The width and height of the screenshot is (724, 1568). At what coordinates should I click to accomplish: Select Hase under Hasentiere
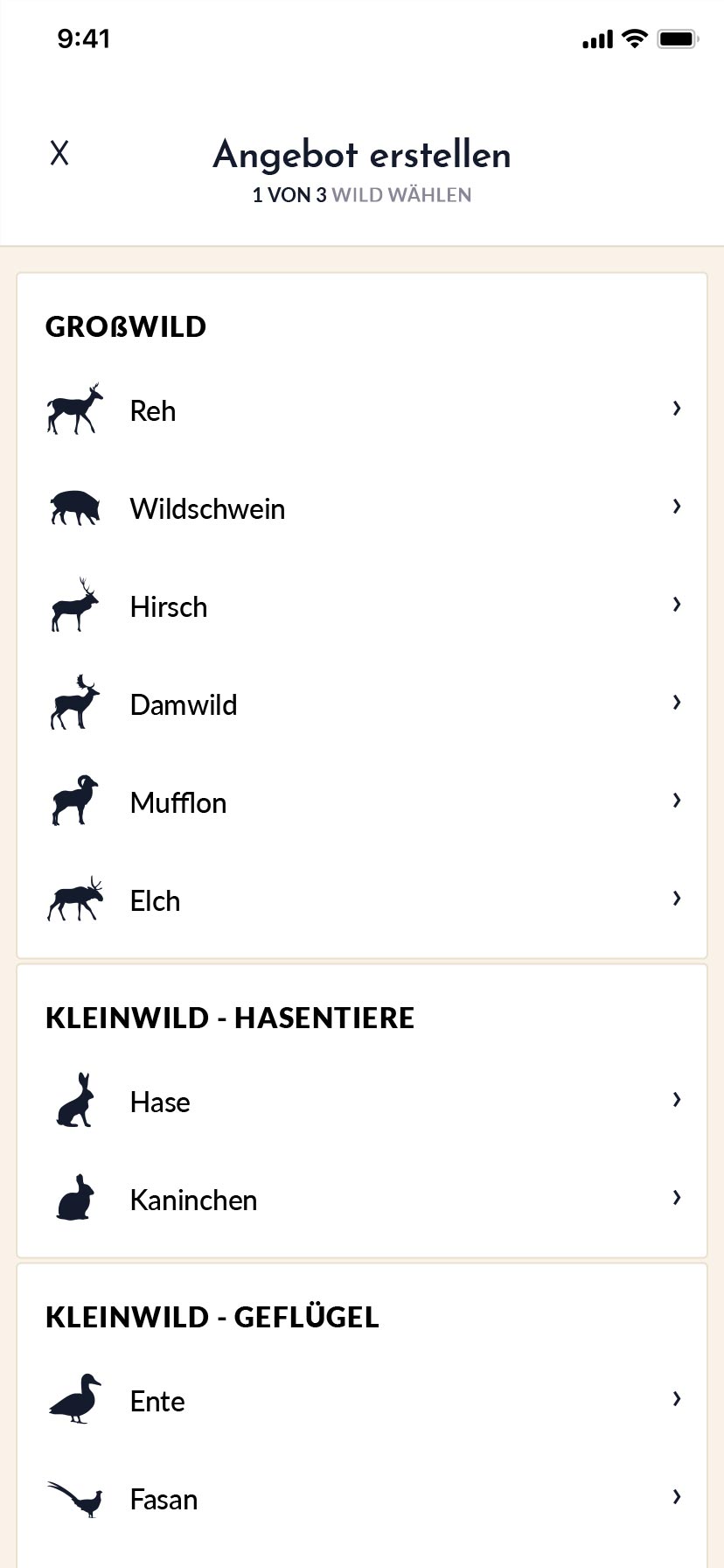click(362, 1102)
